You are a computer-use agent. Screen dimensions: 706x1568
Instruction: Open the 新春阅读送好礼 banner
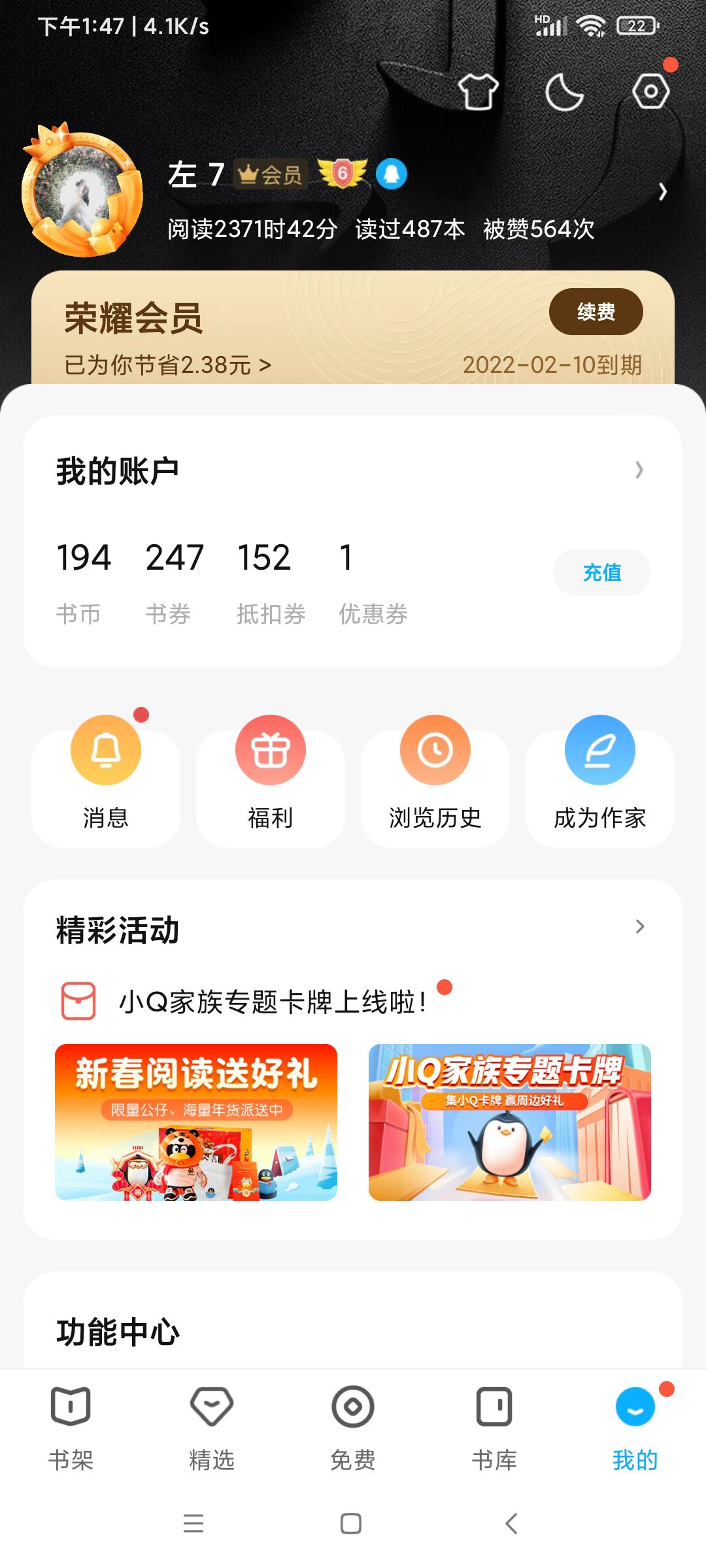[196, 1122]
